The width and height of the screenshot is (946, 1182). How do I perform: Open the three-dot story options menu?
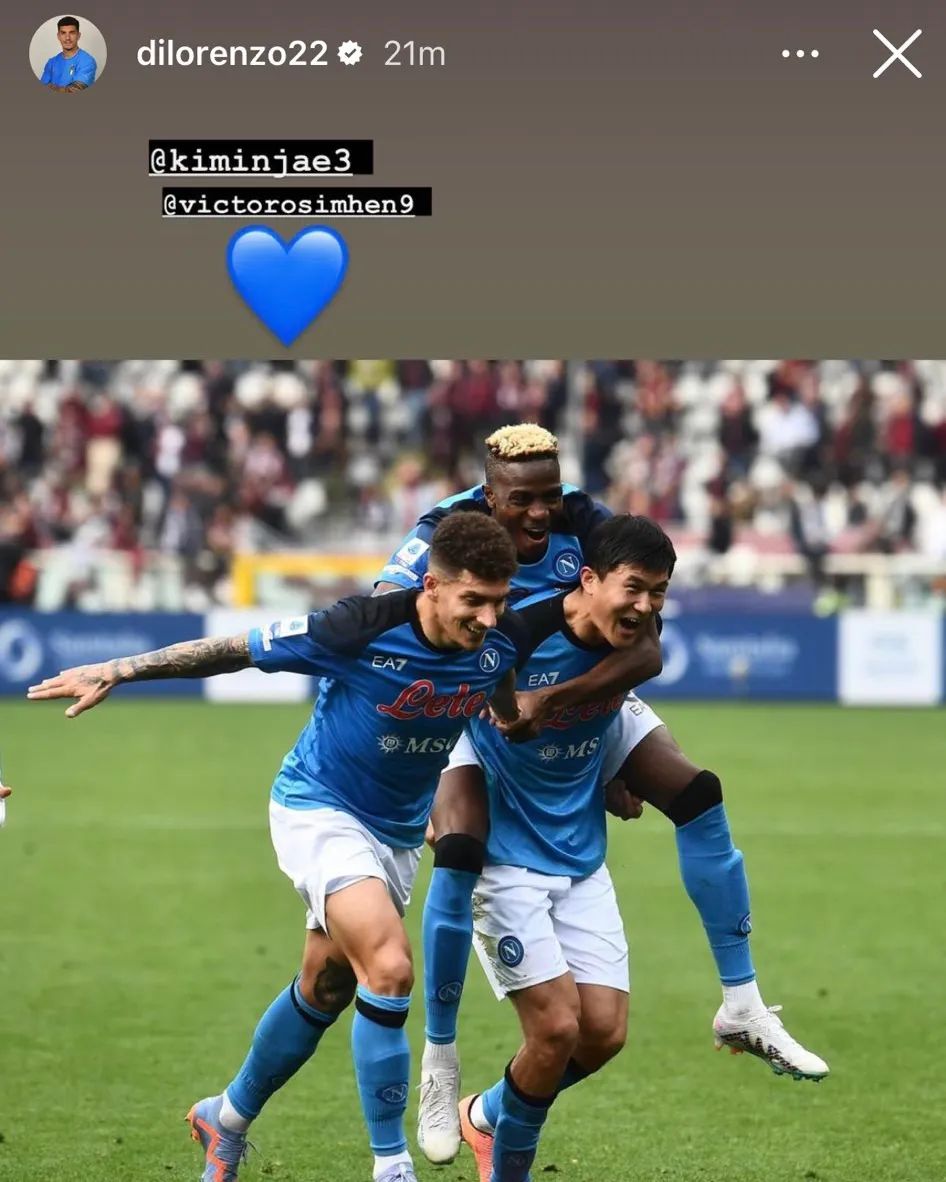tap(800, 54)
